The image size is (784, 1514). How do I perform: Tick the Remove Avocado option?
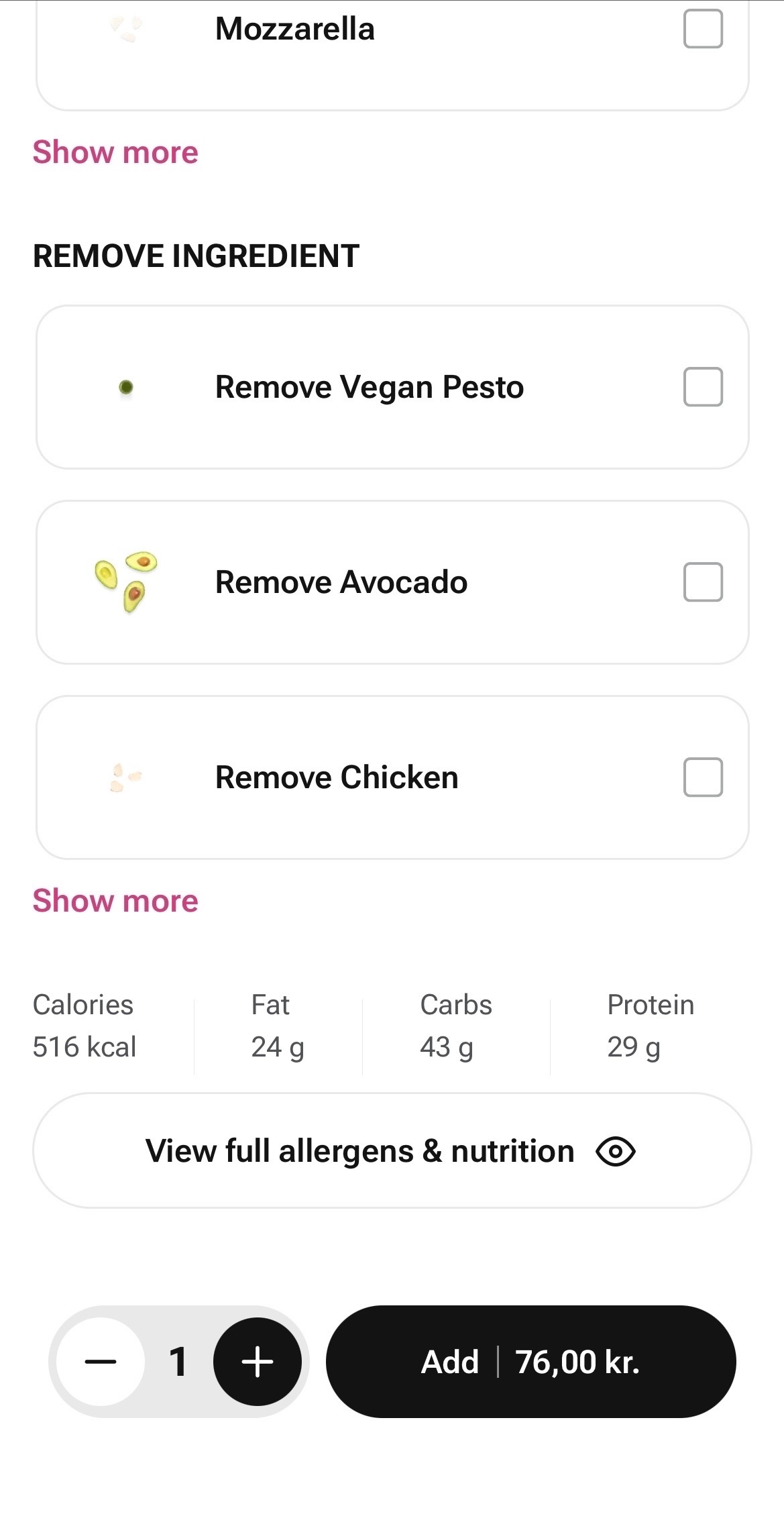click(702, 582)
